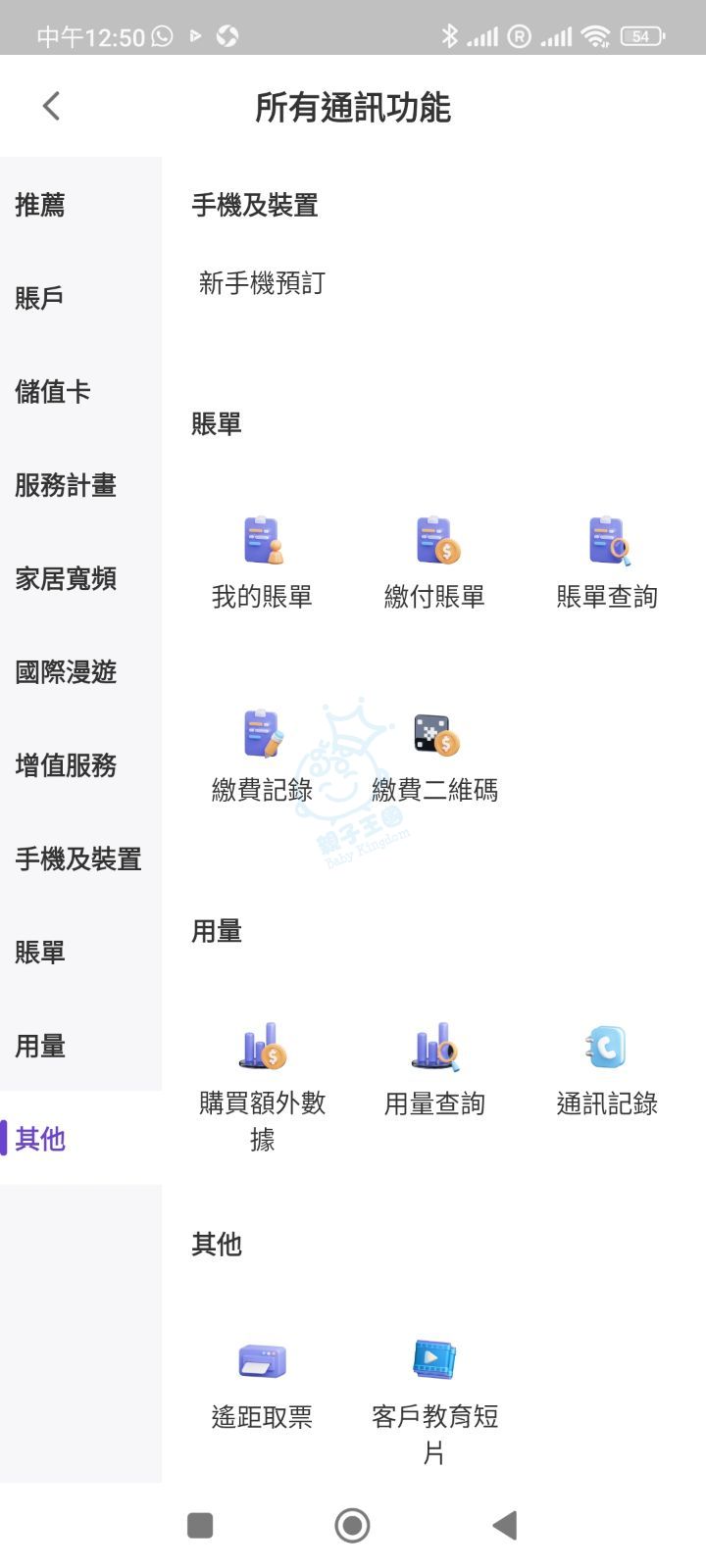Switch to the 推薦 category
The width and height of the screenshot is (706, 1568).
(41, 205)
